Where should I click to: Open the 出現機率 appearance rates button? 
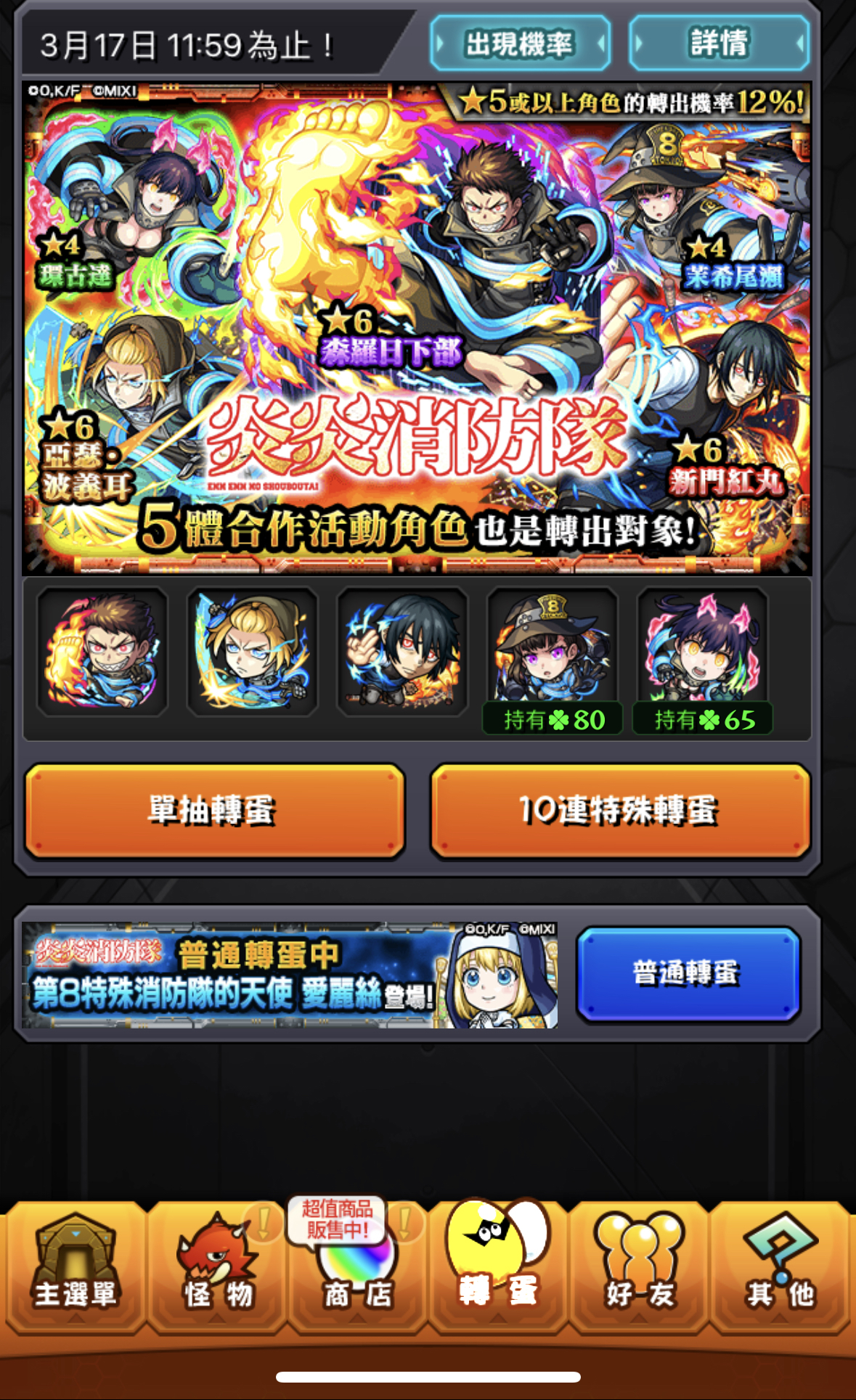click(x=520, y=43)
